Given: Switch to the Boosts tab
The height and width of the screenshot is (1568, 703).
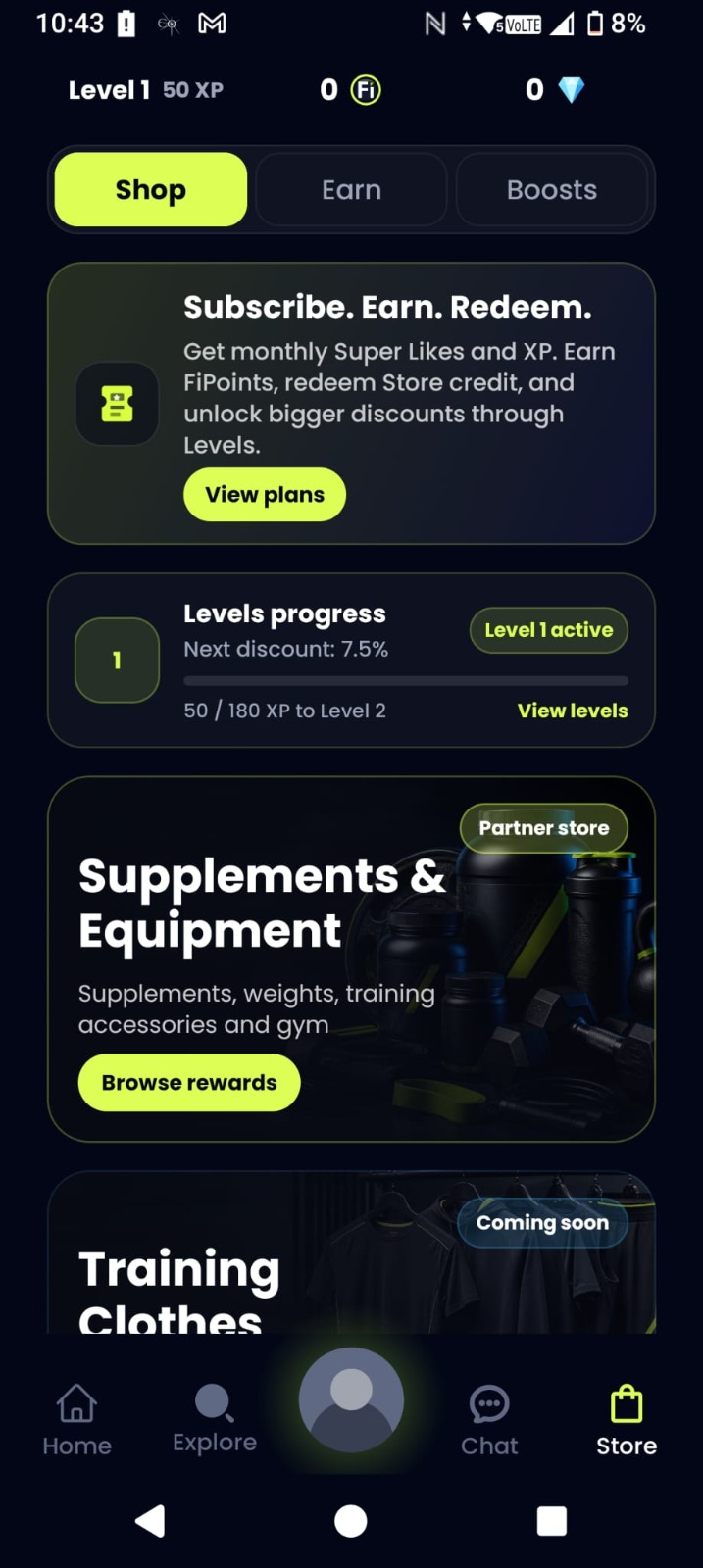Looking at the screenshot, I should [551, 190].
